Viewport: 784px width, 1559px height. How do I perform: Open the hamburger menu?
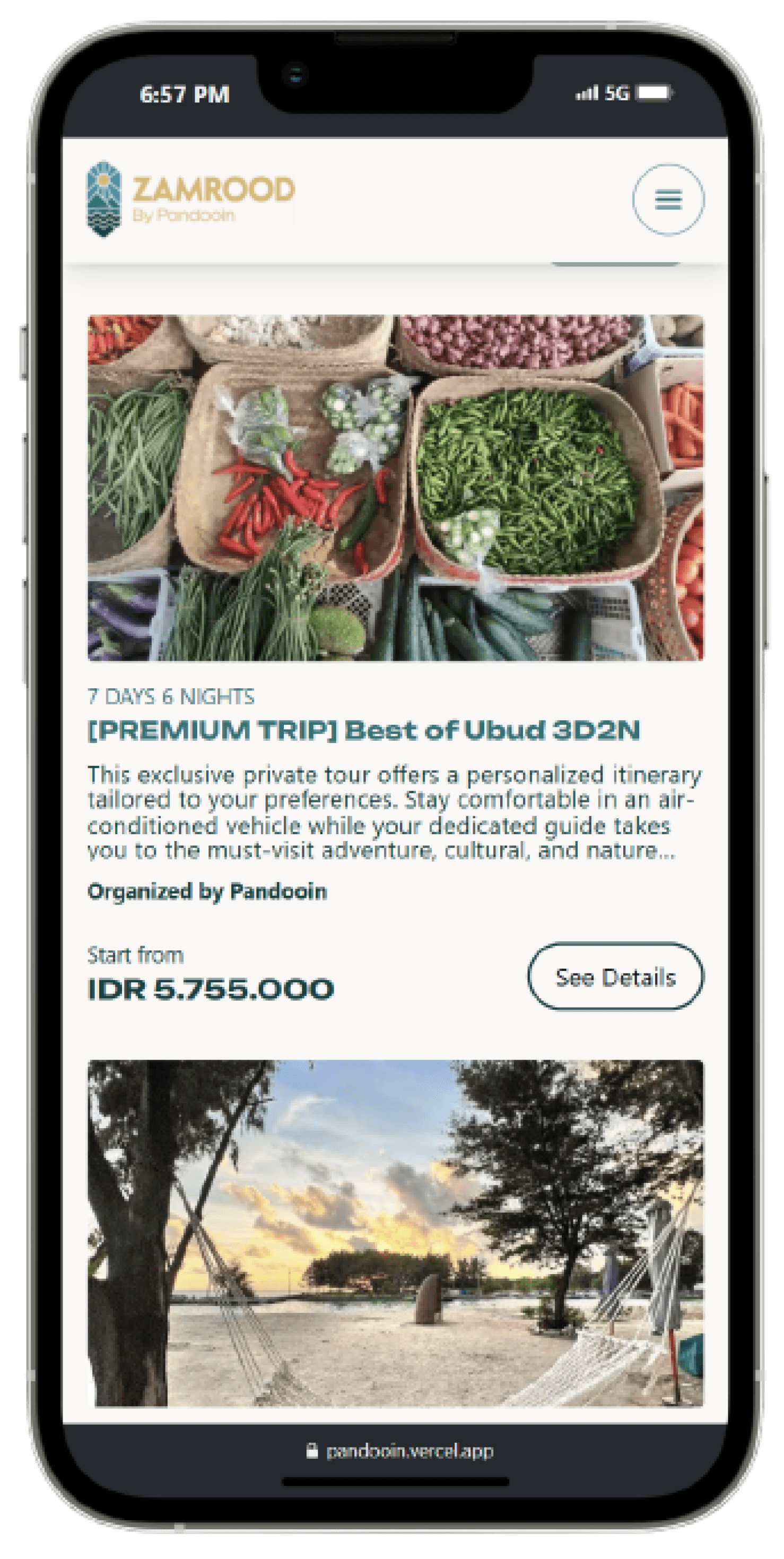coord(668,199)
